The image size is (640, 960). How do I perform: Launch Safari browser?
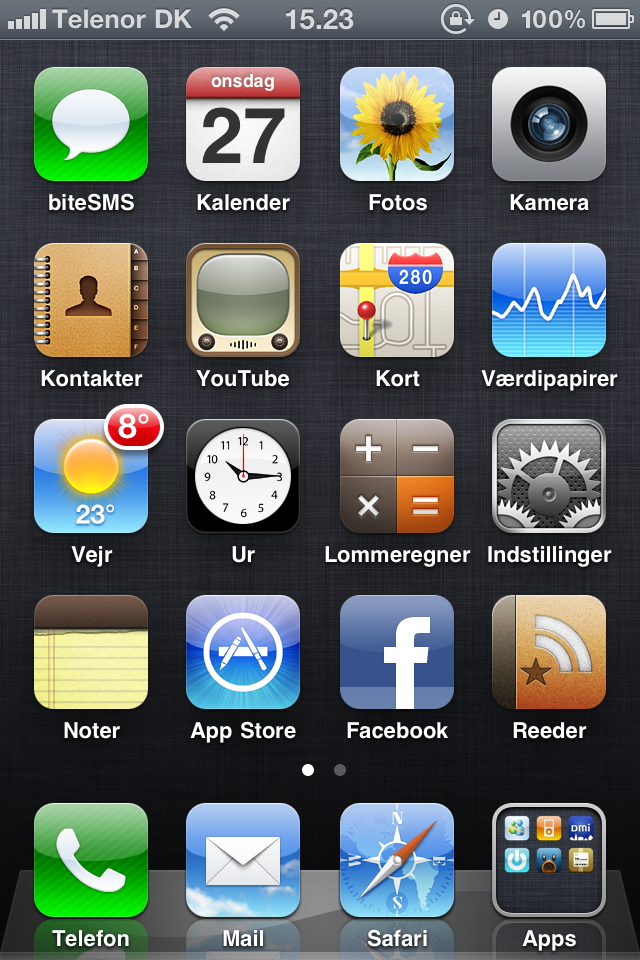pos(397,861)
